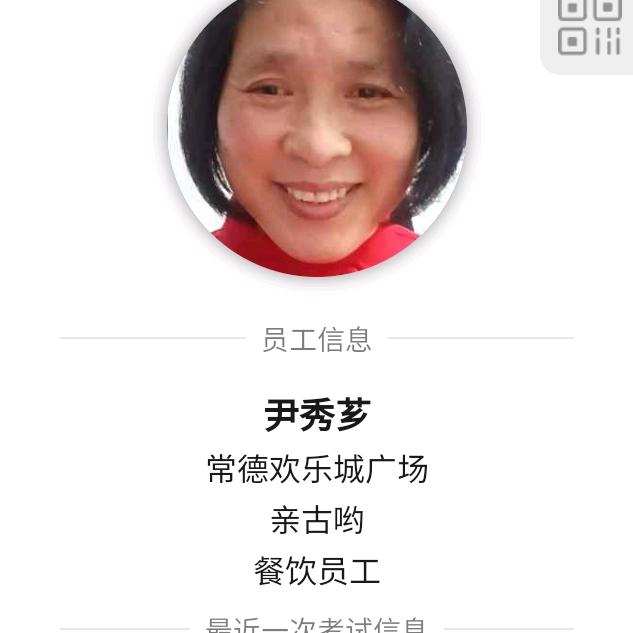Open the QR code button
This screenshot has height=633, width=633.
(x=590, y=27)
